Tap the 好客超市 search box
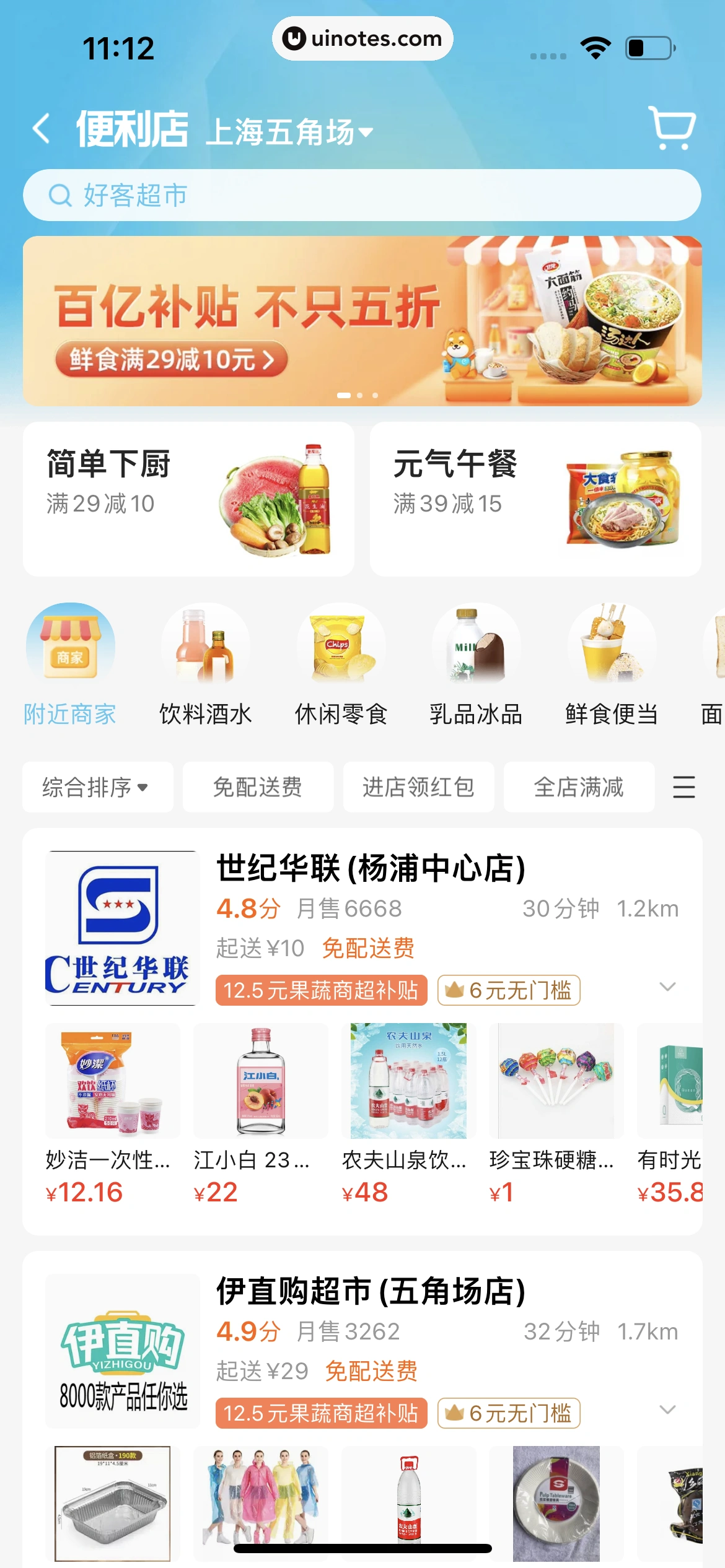 362,195
